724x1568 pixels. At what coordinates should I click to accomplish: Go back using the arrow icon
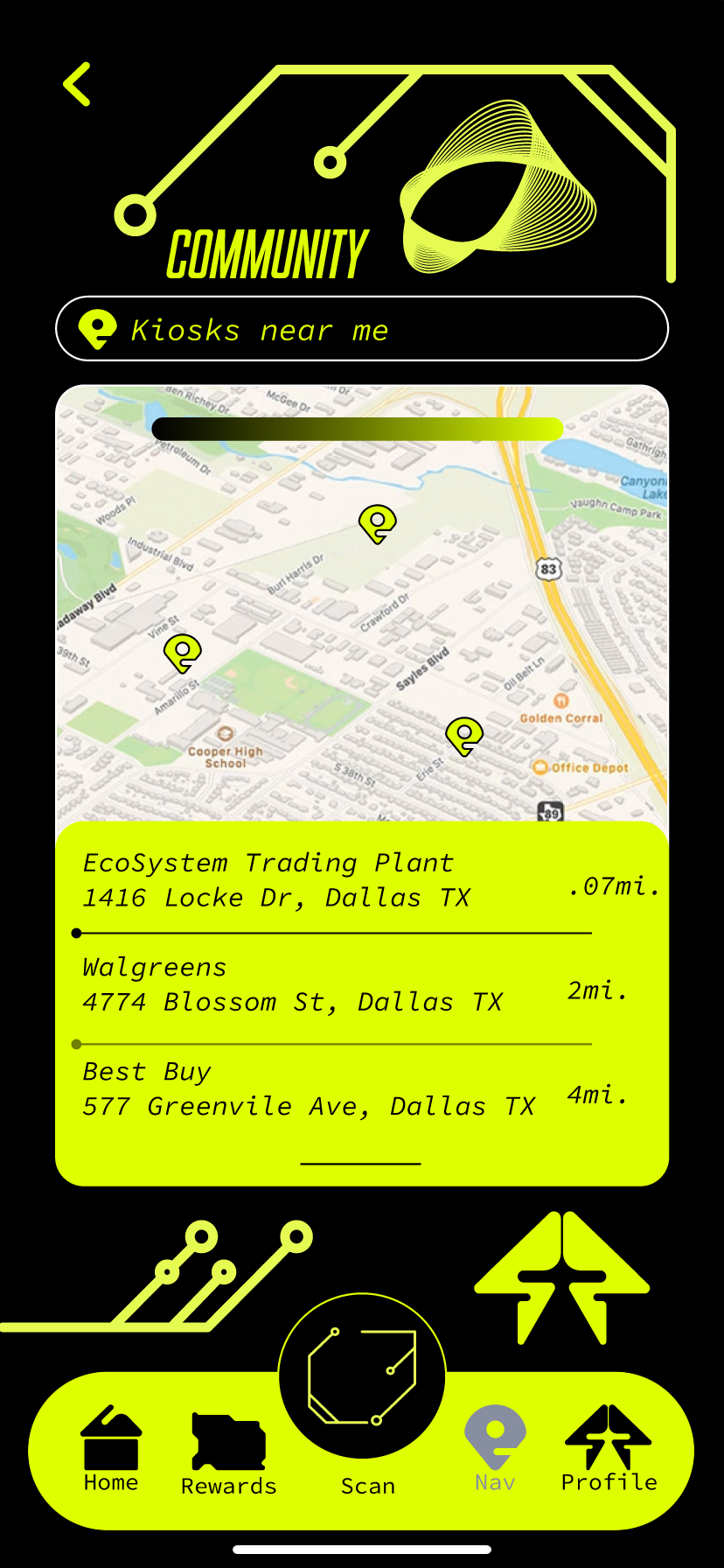(x=78, y=85)
